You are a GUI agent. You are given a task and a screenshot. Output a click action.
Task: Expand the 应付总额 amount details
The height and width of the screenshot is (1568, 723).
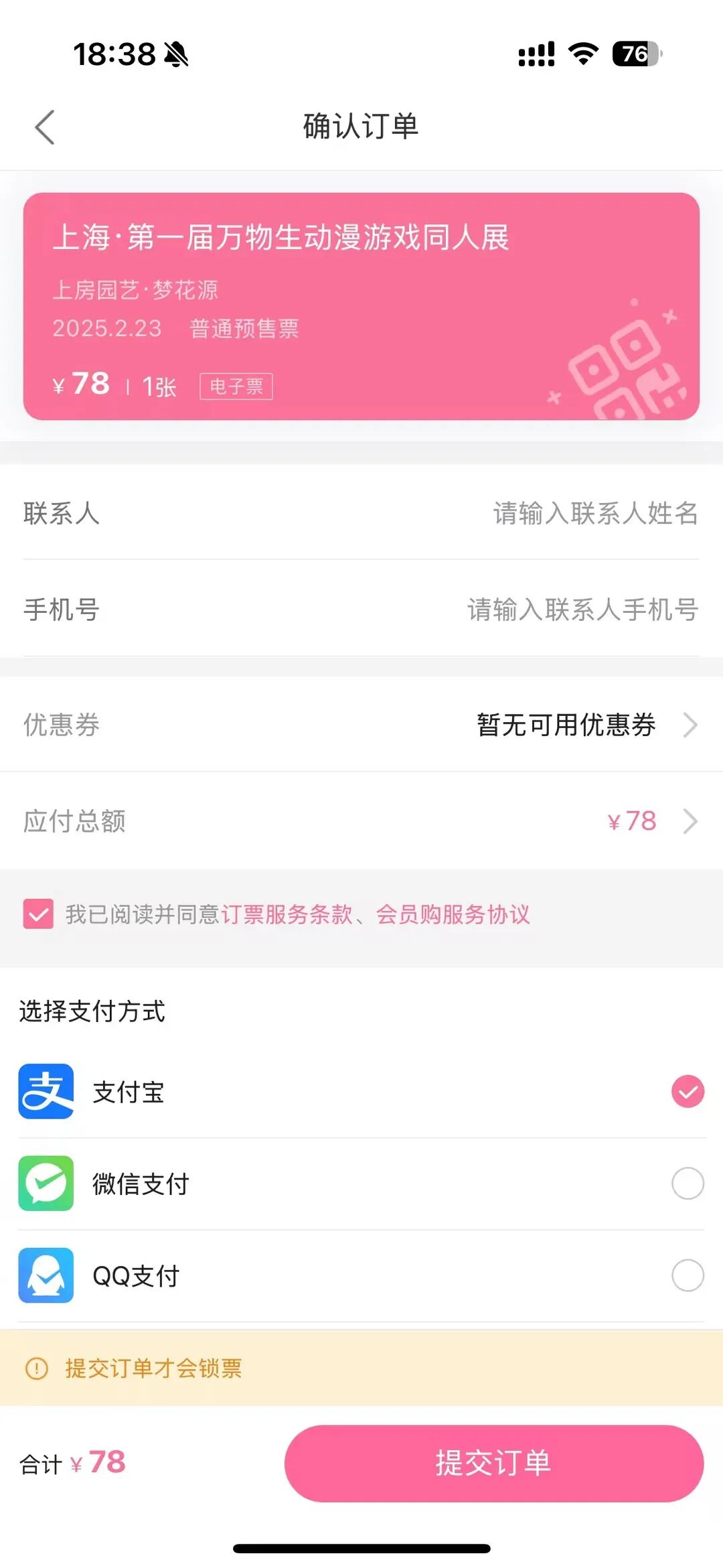tap(361, 821)
